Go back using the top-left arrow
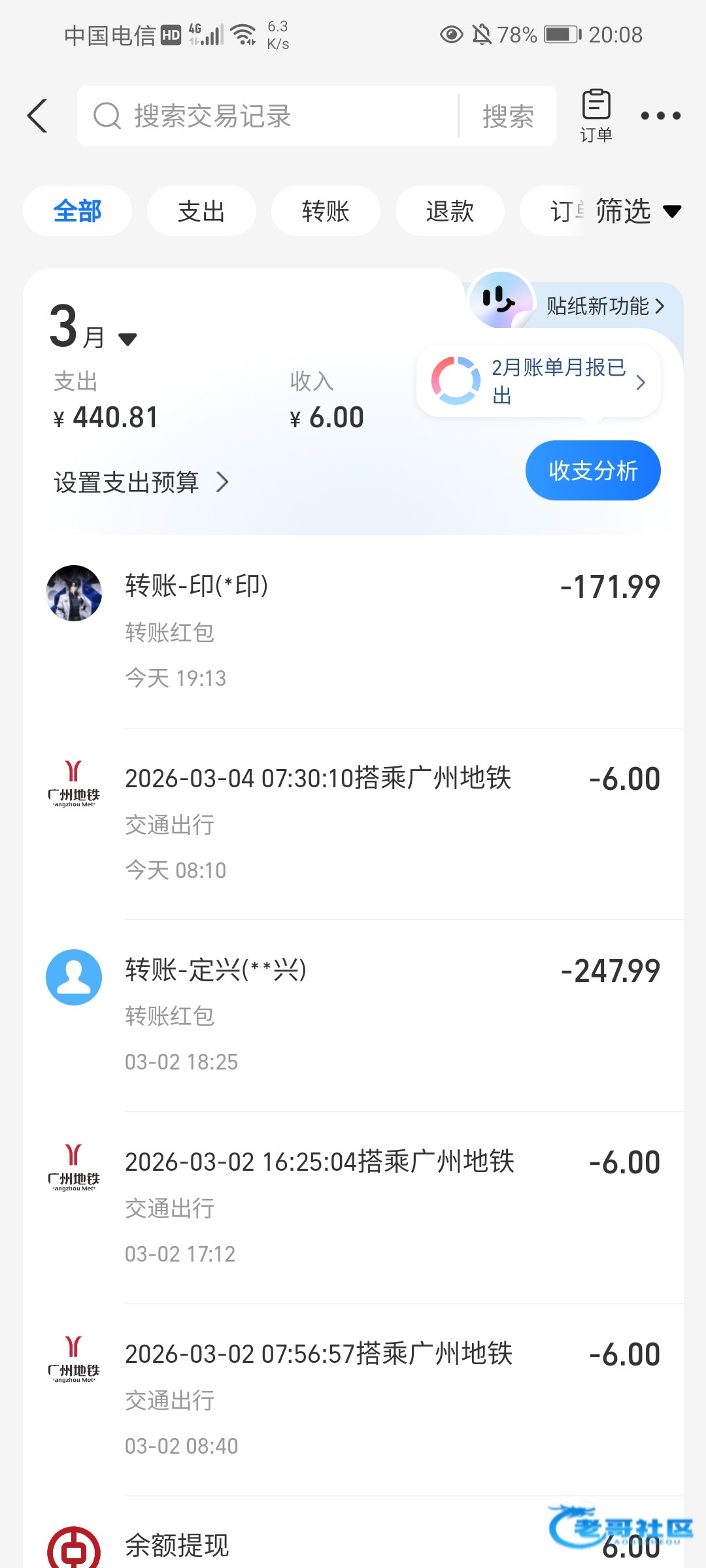 point(38,116)
